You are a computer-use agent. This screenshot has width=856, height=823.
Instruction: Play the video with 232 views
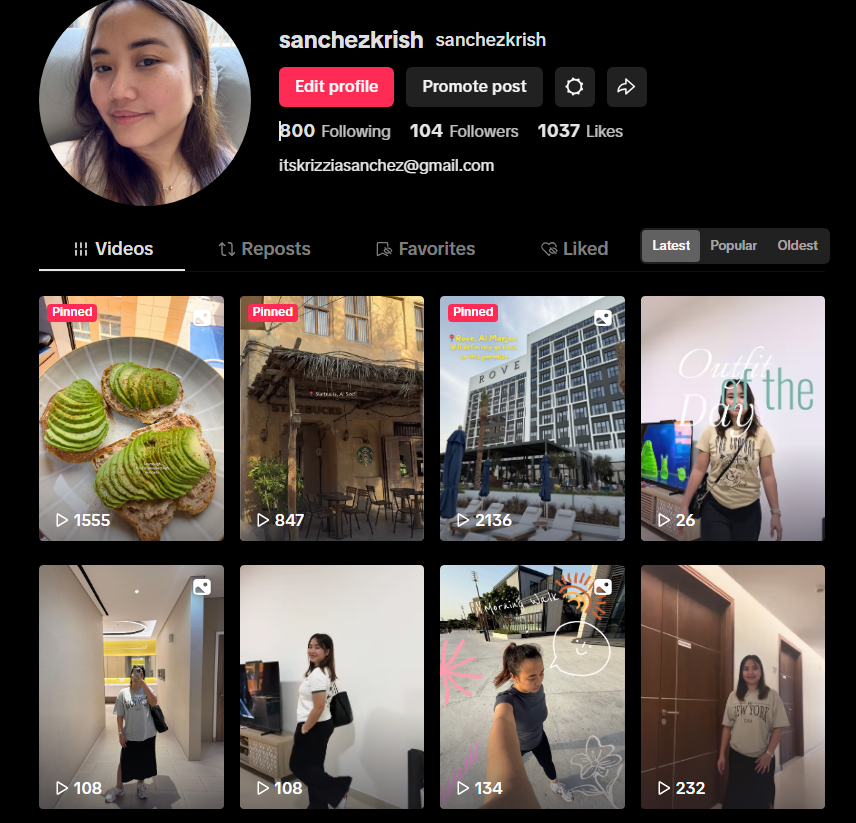(x=733, y=687)
